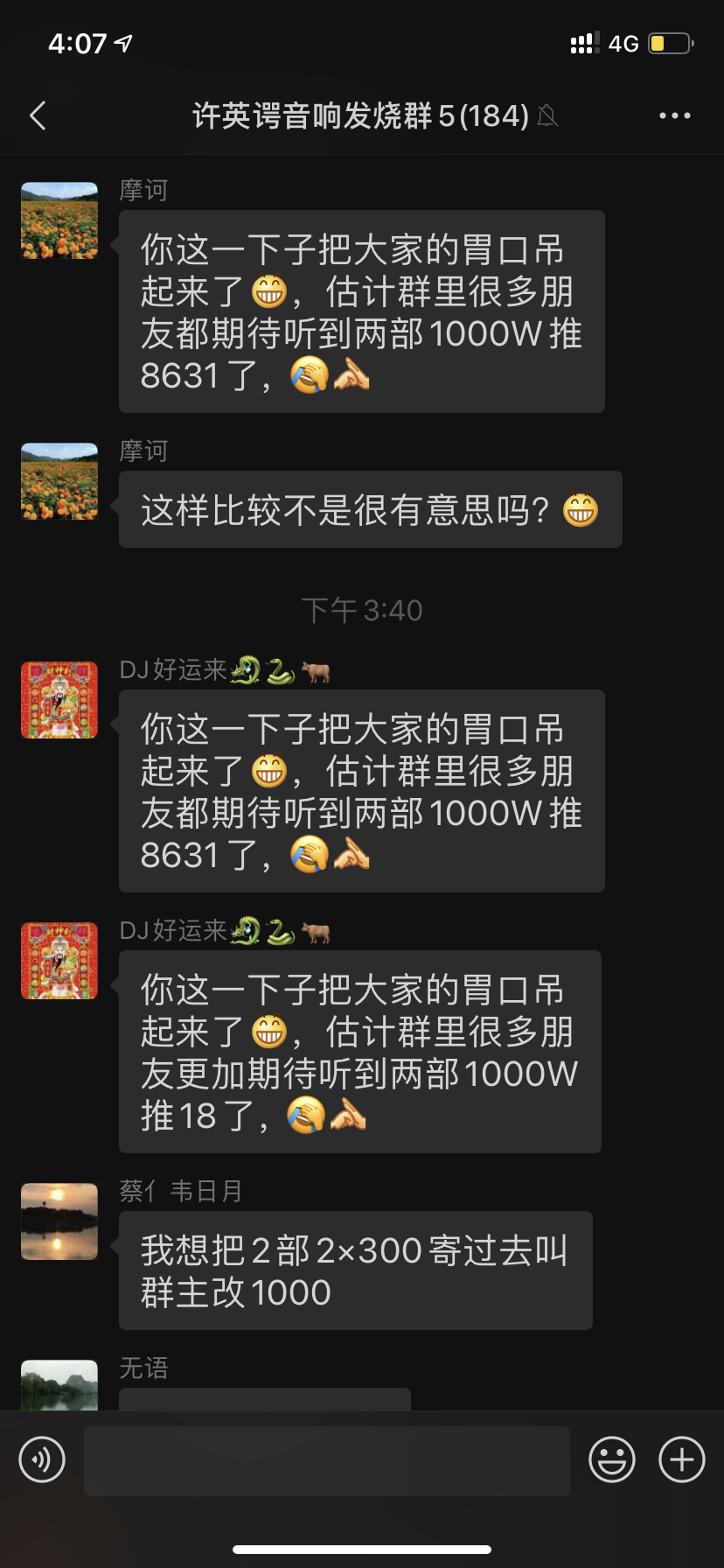724x1568 pixels.
Task: Open 无语's avatar profile
Action: (59, 1384)
